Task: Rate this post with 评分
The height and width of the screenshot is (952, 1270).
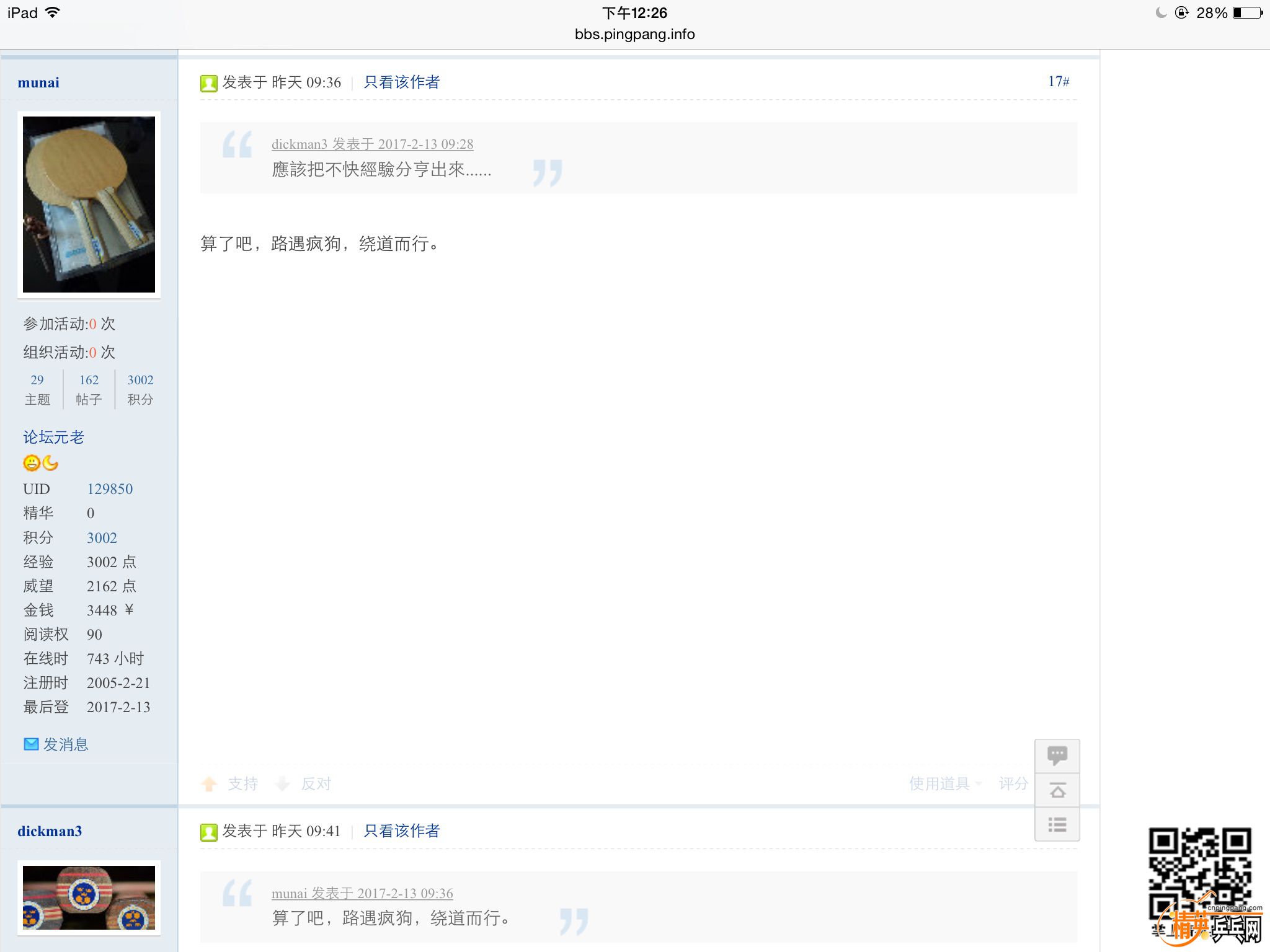Action: pyautogui.click(x=1013, y=784)
